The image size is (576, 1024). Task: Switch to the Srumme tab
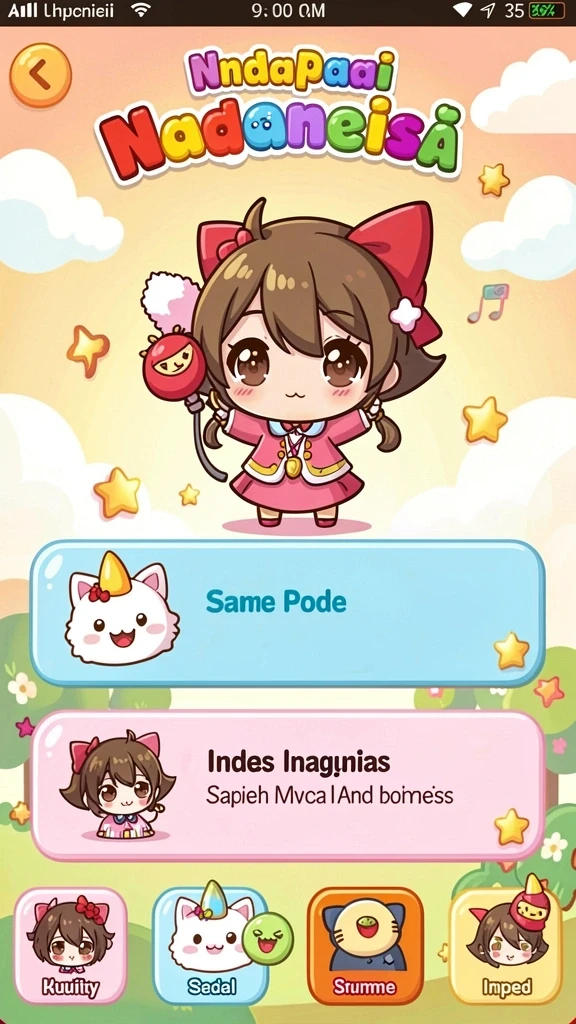(365, 946)
